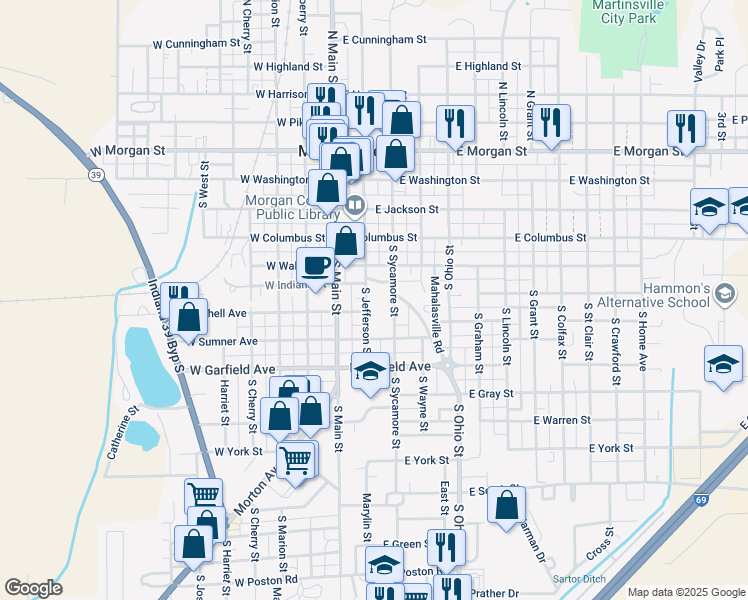Select the Morgan County Public Library marker
The image size is (748, 600).
[355, 206]
